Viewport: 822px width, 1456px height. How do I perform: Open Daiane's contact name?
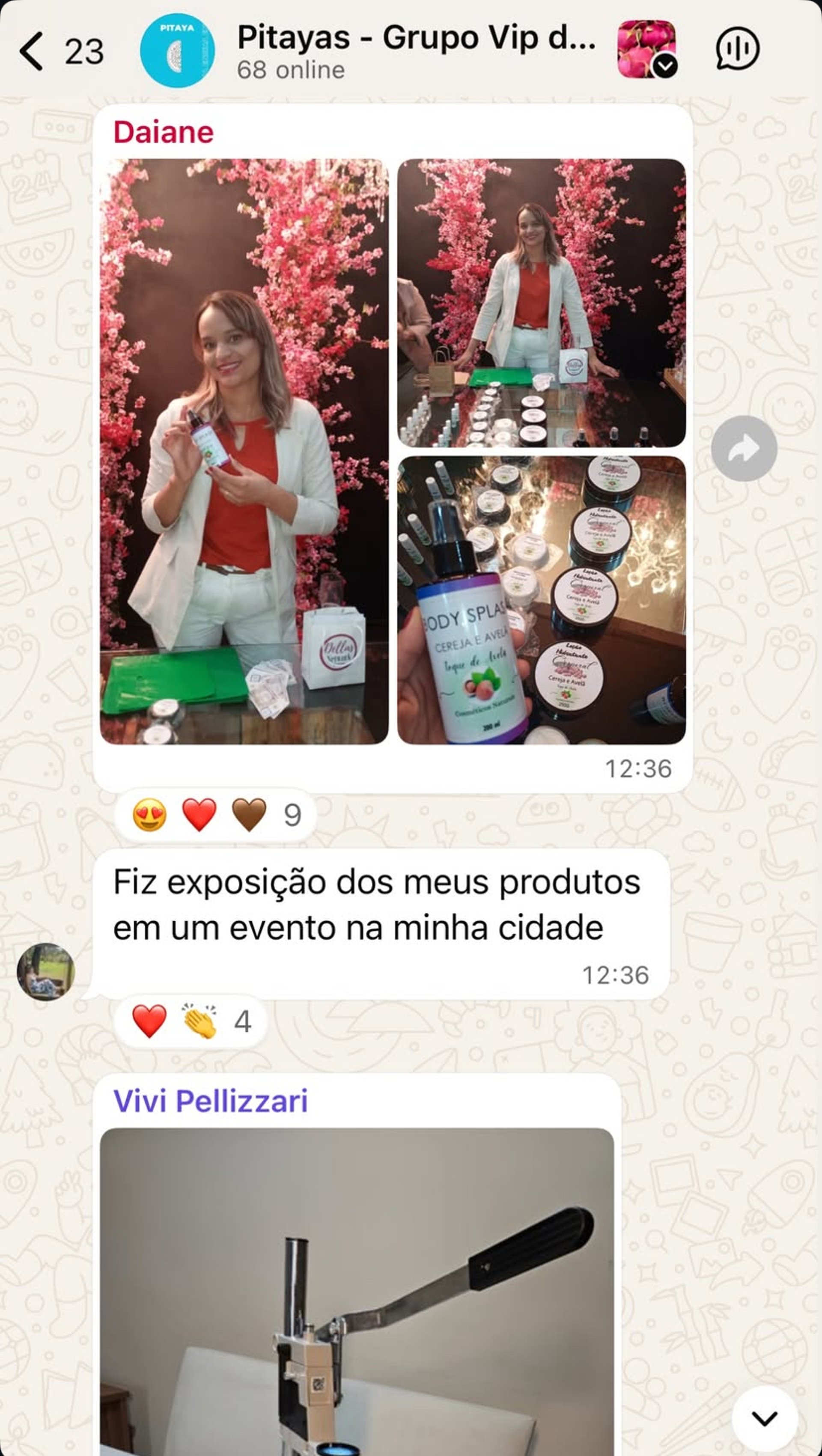[x=164, y=133]
